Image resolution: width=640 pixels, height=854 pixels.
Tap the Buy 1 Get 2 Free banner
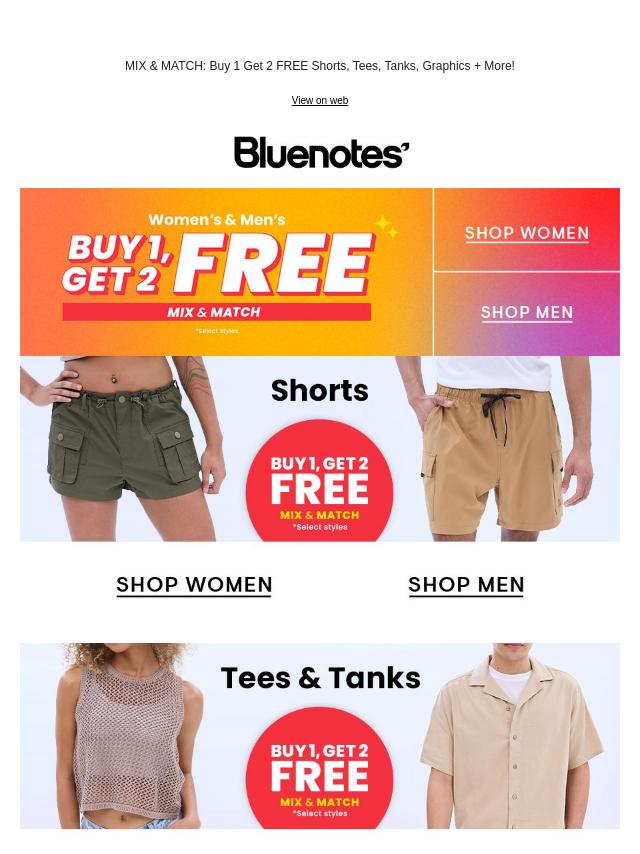point(226,272)
